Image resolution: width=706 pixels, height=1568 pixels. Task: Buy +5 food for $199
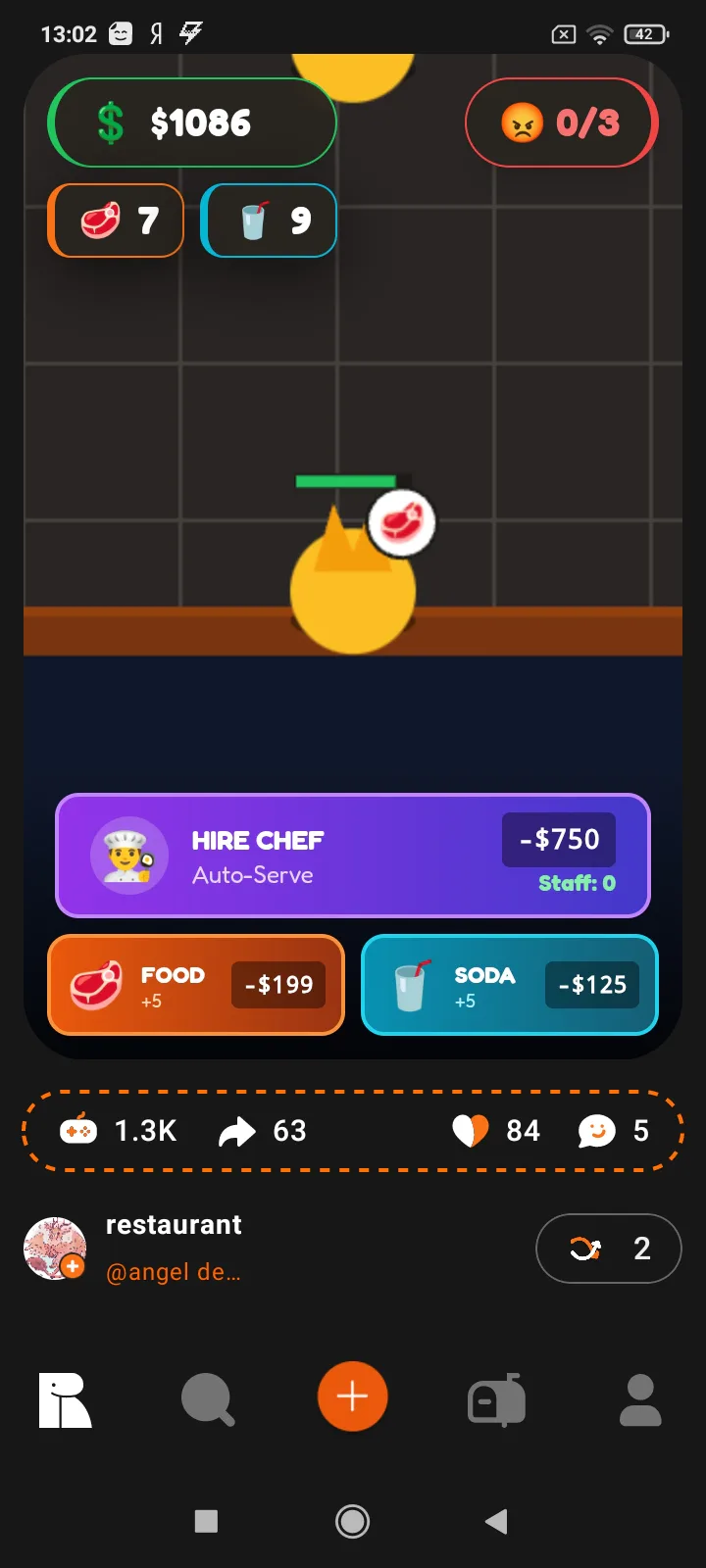(196, 985)
